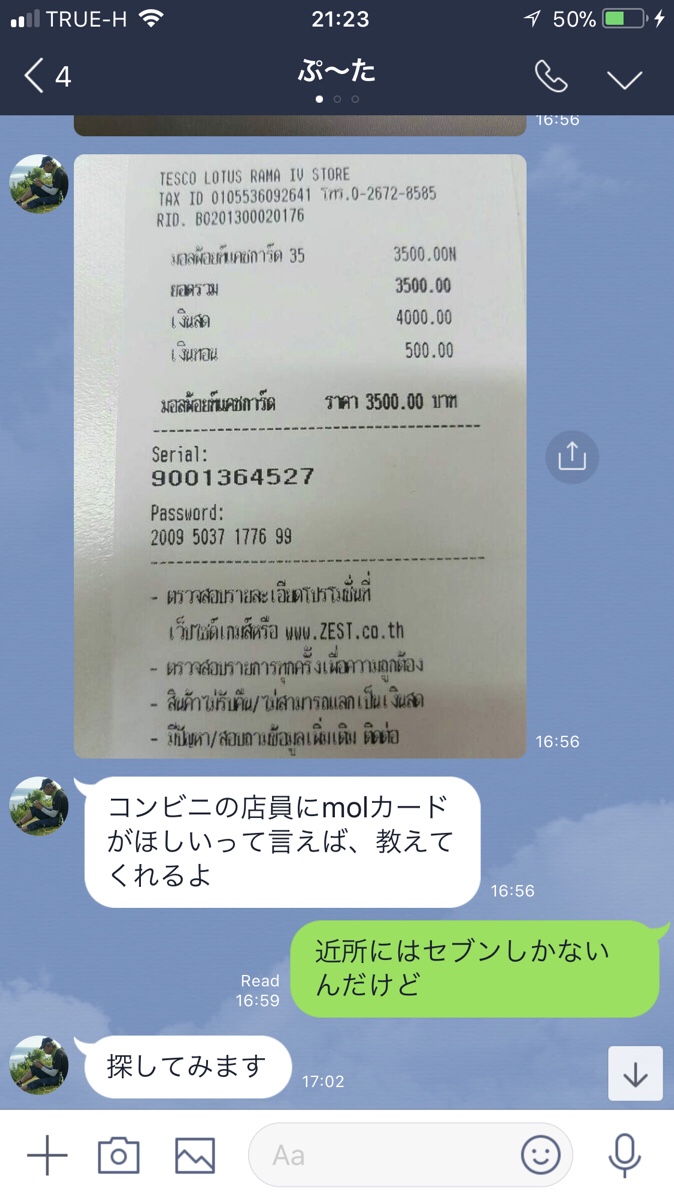This screenshot has width=674, height=1200.
Task: Open the photo gallery picker
Action: click(195, 1156)
